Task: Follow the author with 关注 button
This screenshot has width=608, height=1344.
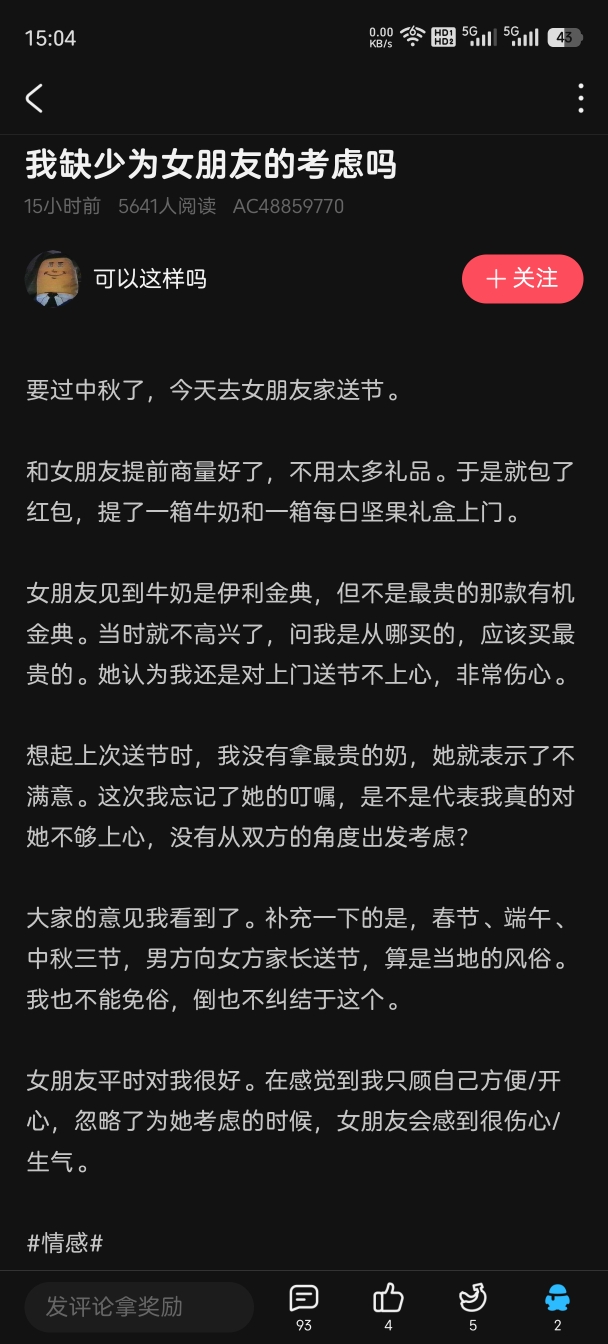Action: pyautogui.click(x=522, y=279)
